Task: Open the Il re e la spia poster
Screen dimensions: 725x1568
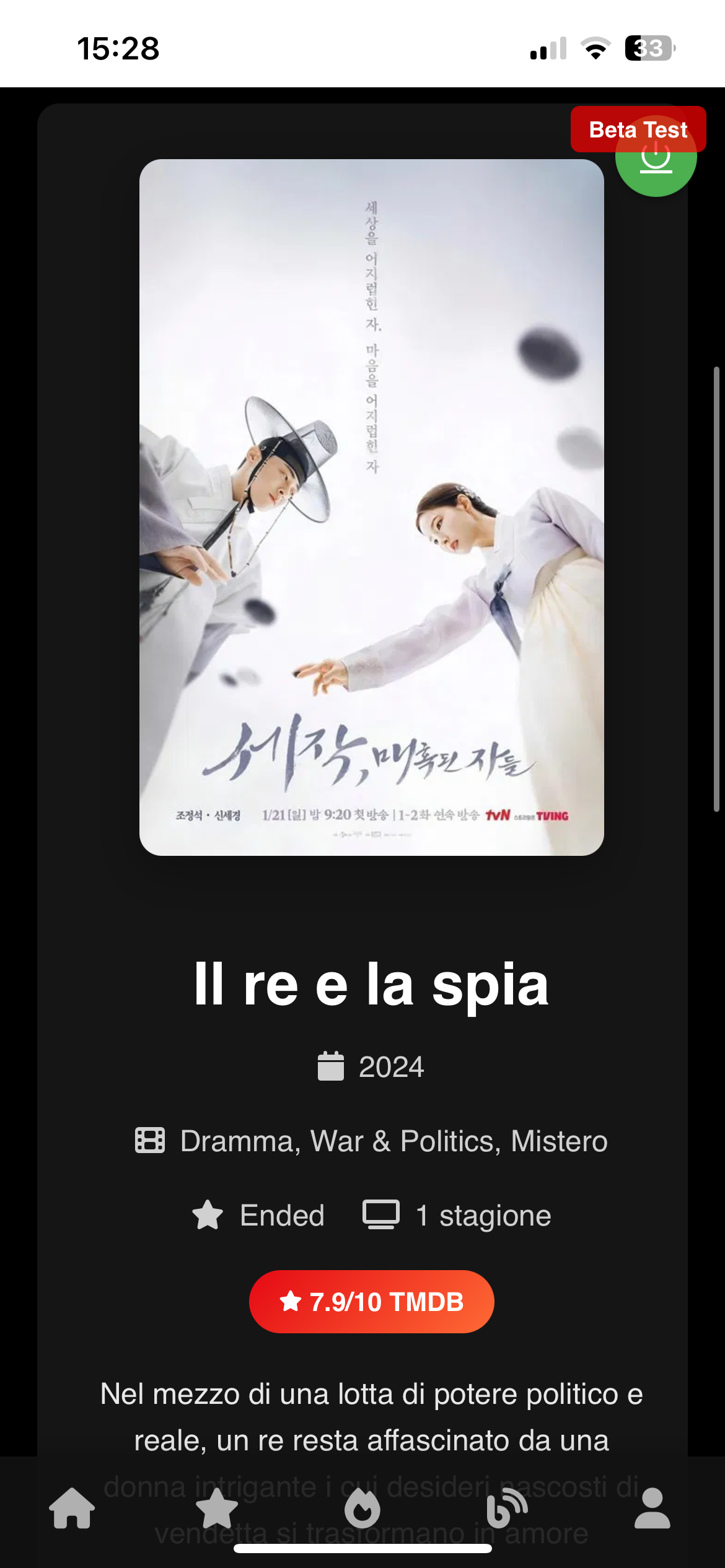Action: pyautogui.click(x=371, y=507)
